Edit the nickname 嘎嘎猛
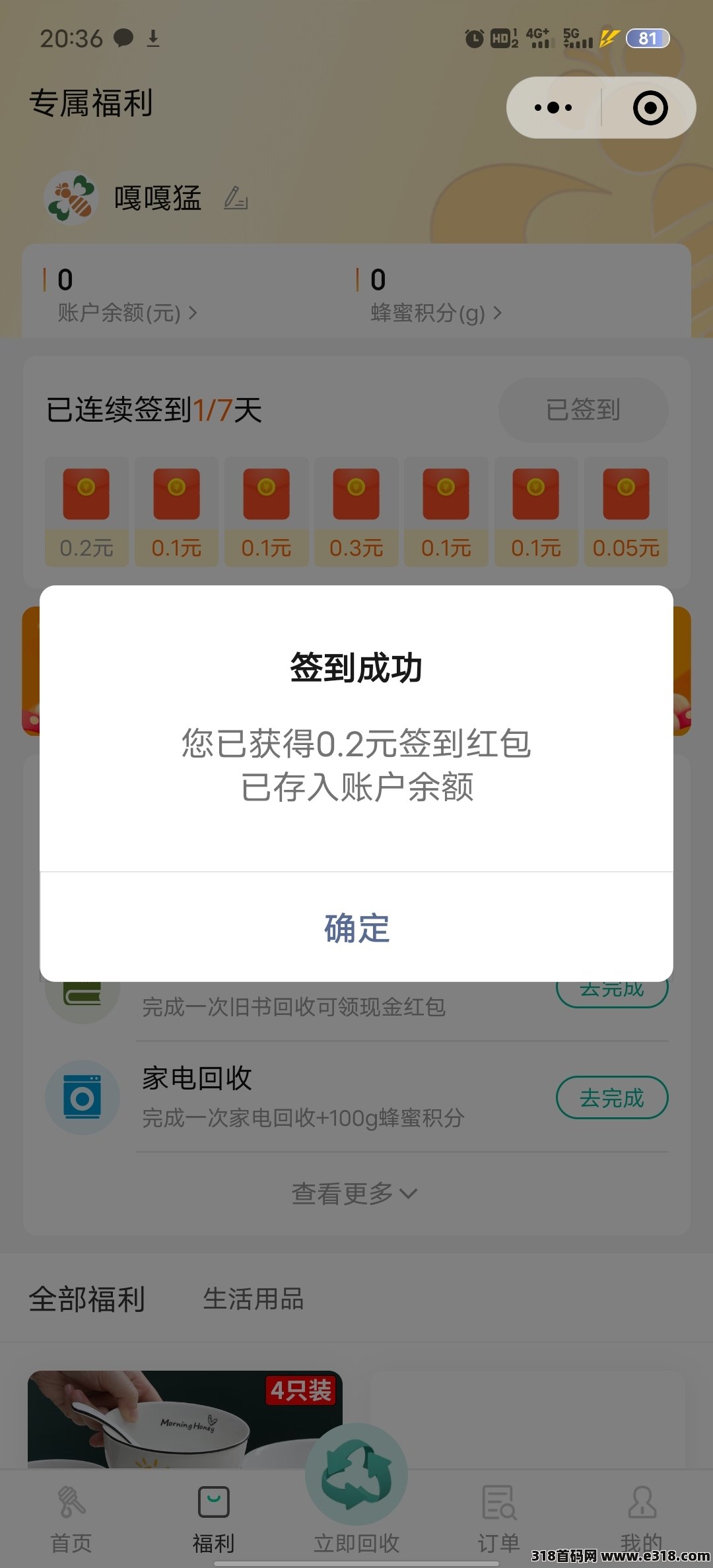This screenshot has height=1568, width=713. click(x=235, y=198)
